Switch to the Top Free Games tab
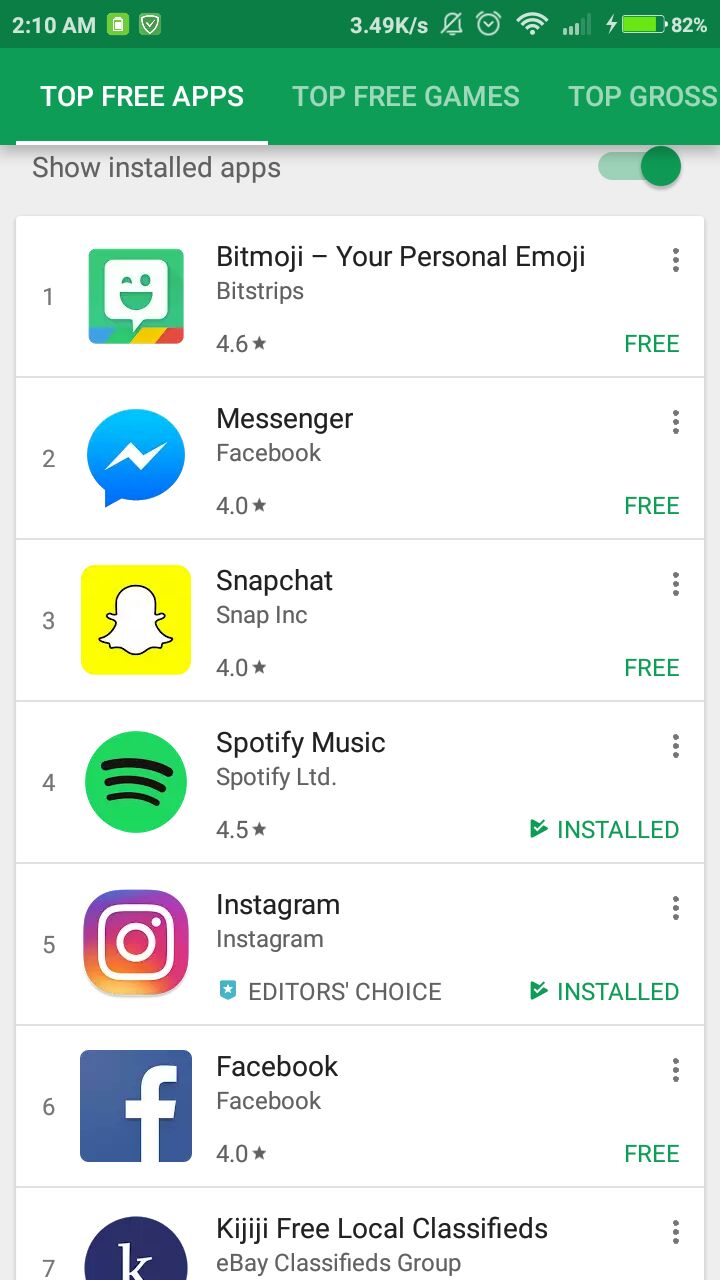720x1280 pixels. pyautogui.click(x=405, y=97)
